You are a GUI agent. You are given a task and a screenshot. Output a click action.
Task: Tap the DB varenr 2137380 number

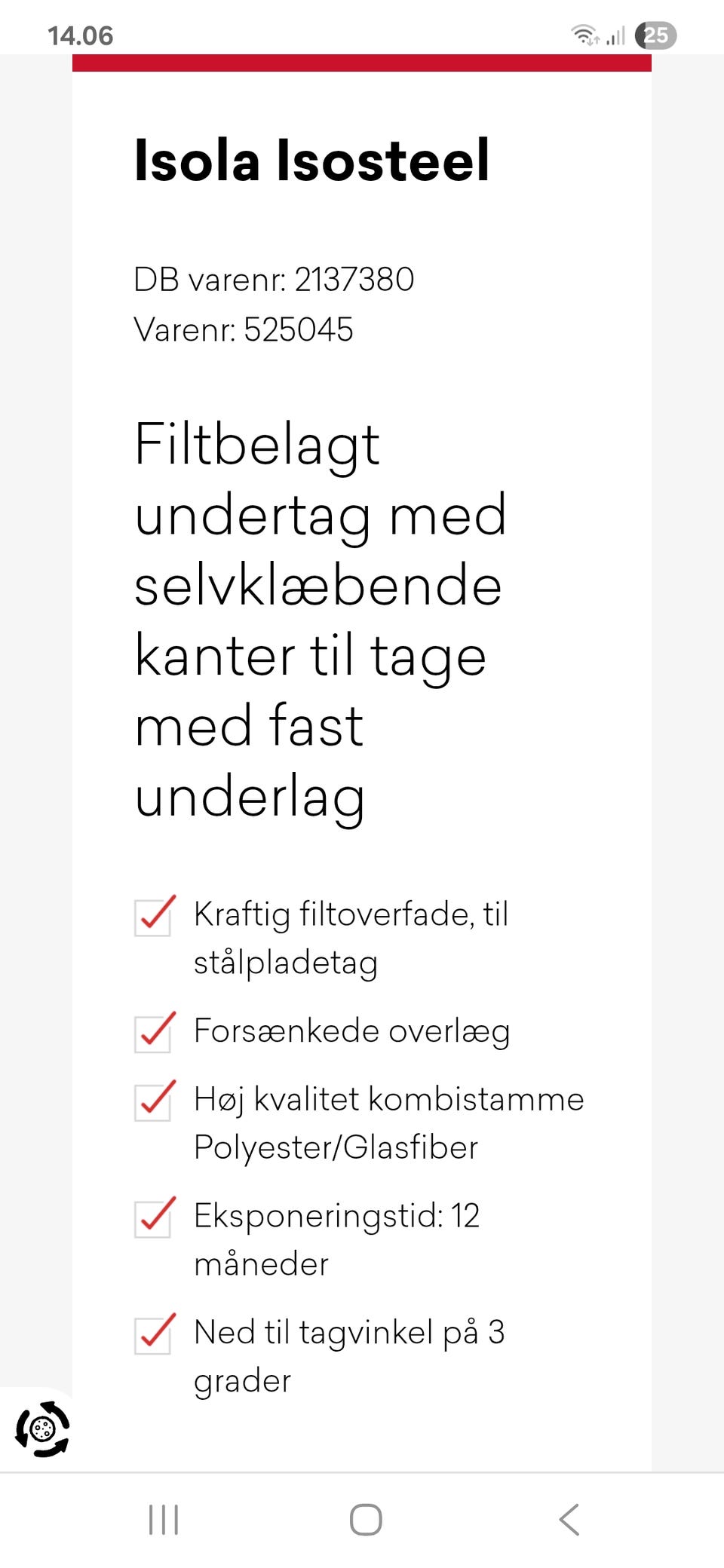(275, 278)
